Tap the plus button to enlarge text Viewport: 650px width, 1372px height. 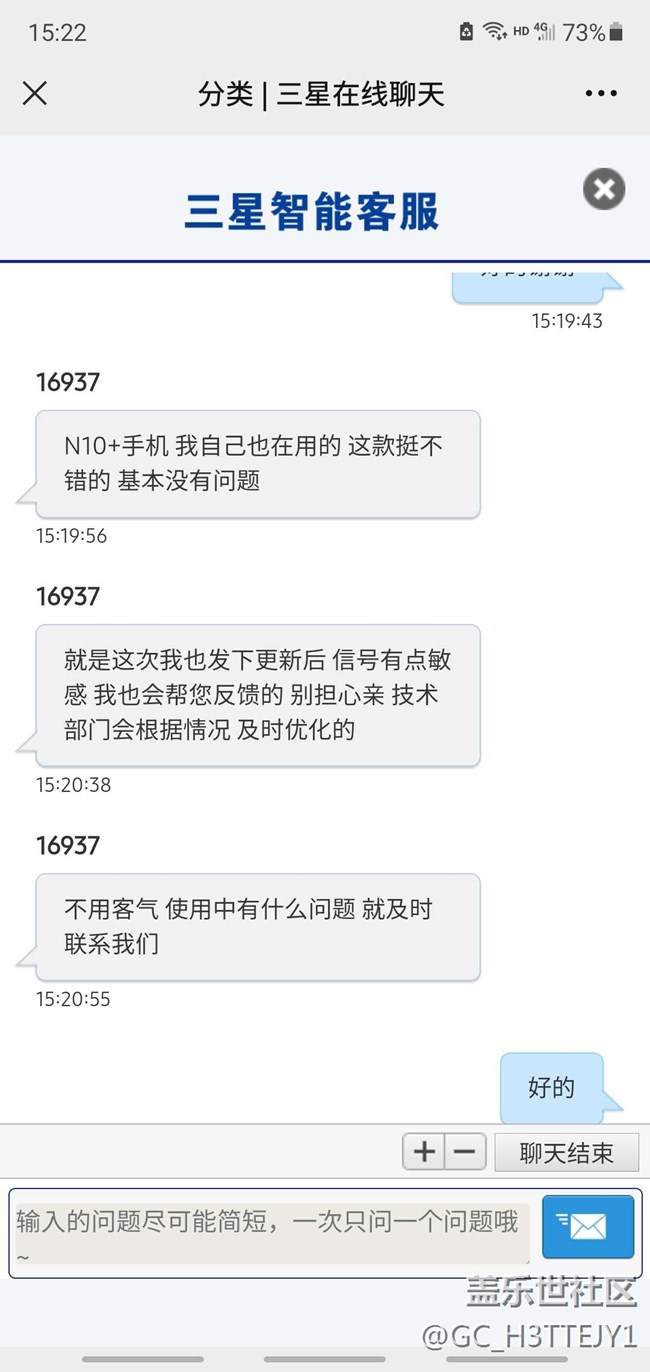pyautogui.click(x=424, y=1152)
